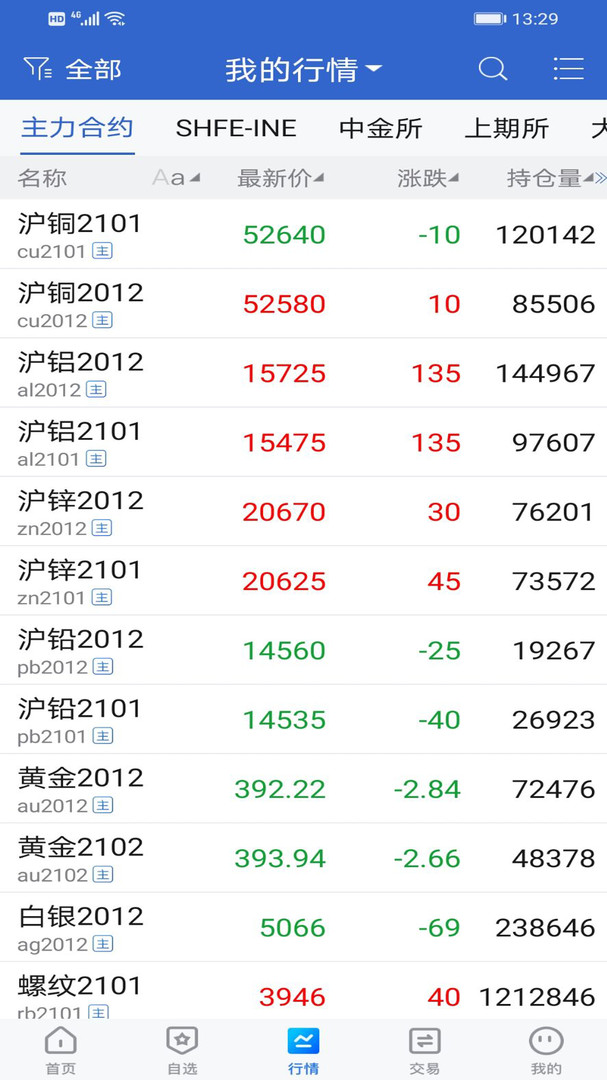Go to the 首页 tab
The width and height of the screenshot is (607, 1080).
(x=61, y=1050)
